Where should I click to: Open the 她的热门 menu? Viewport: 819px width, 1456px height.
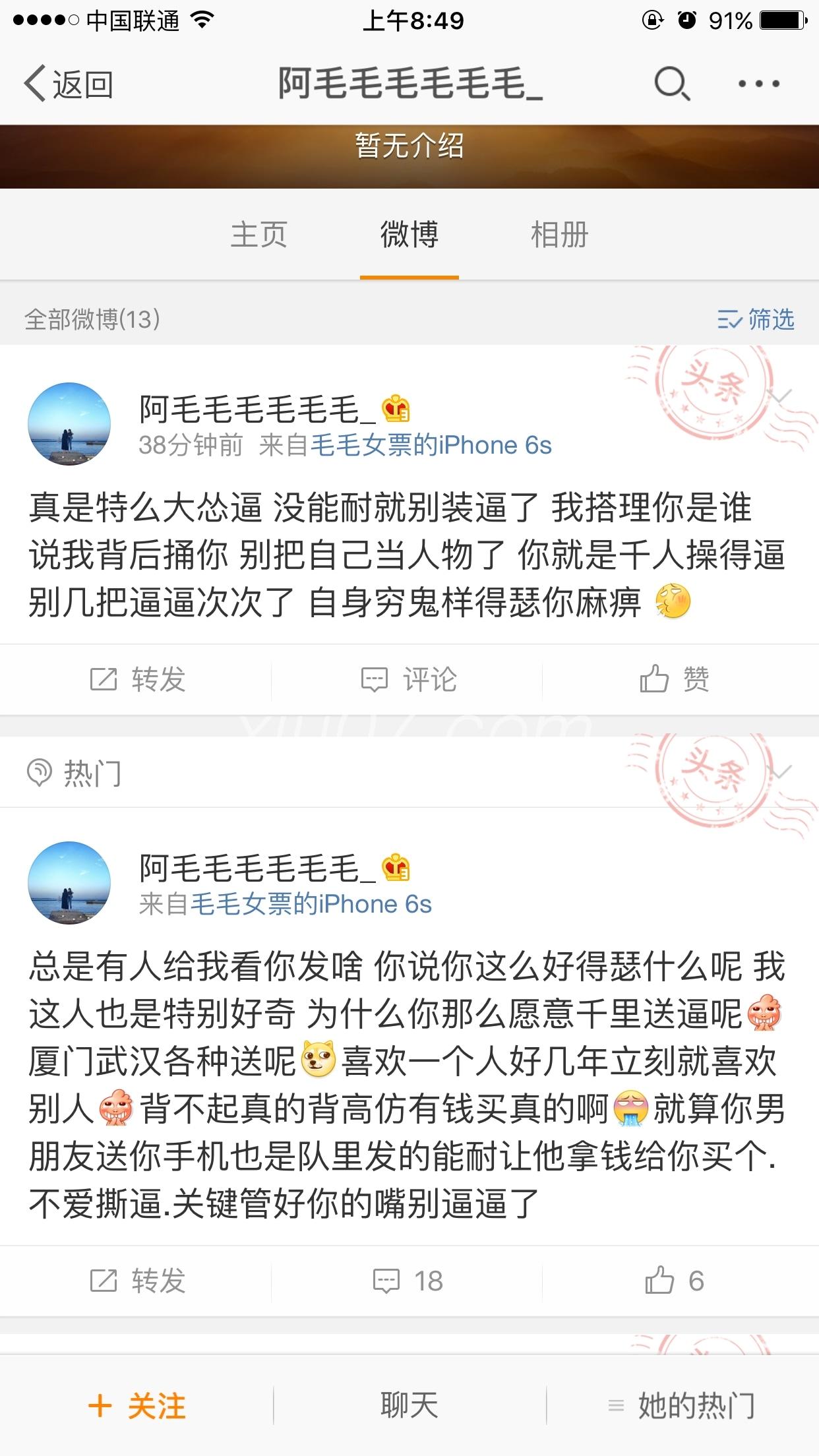[682, 1406]
